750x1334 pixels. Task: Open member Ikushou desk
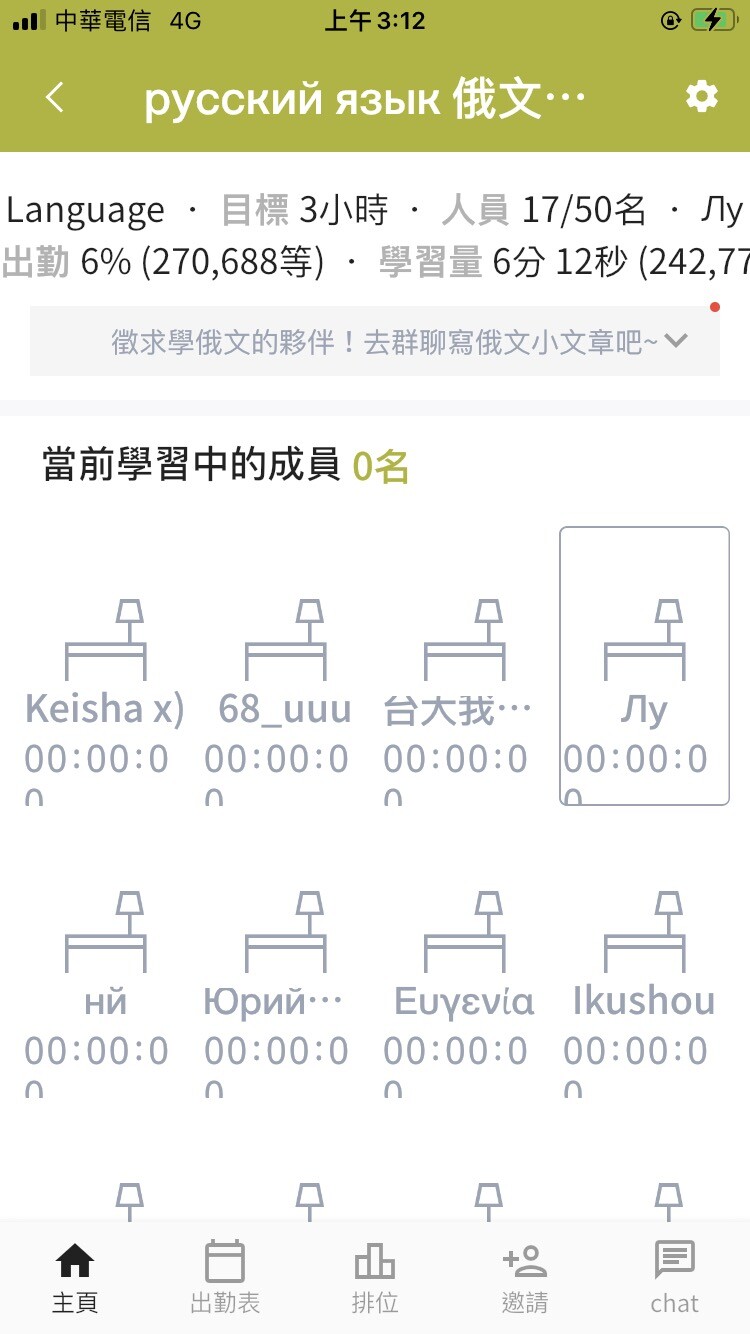(x=644, y=958)
